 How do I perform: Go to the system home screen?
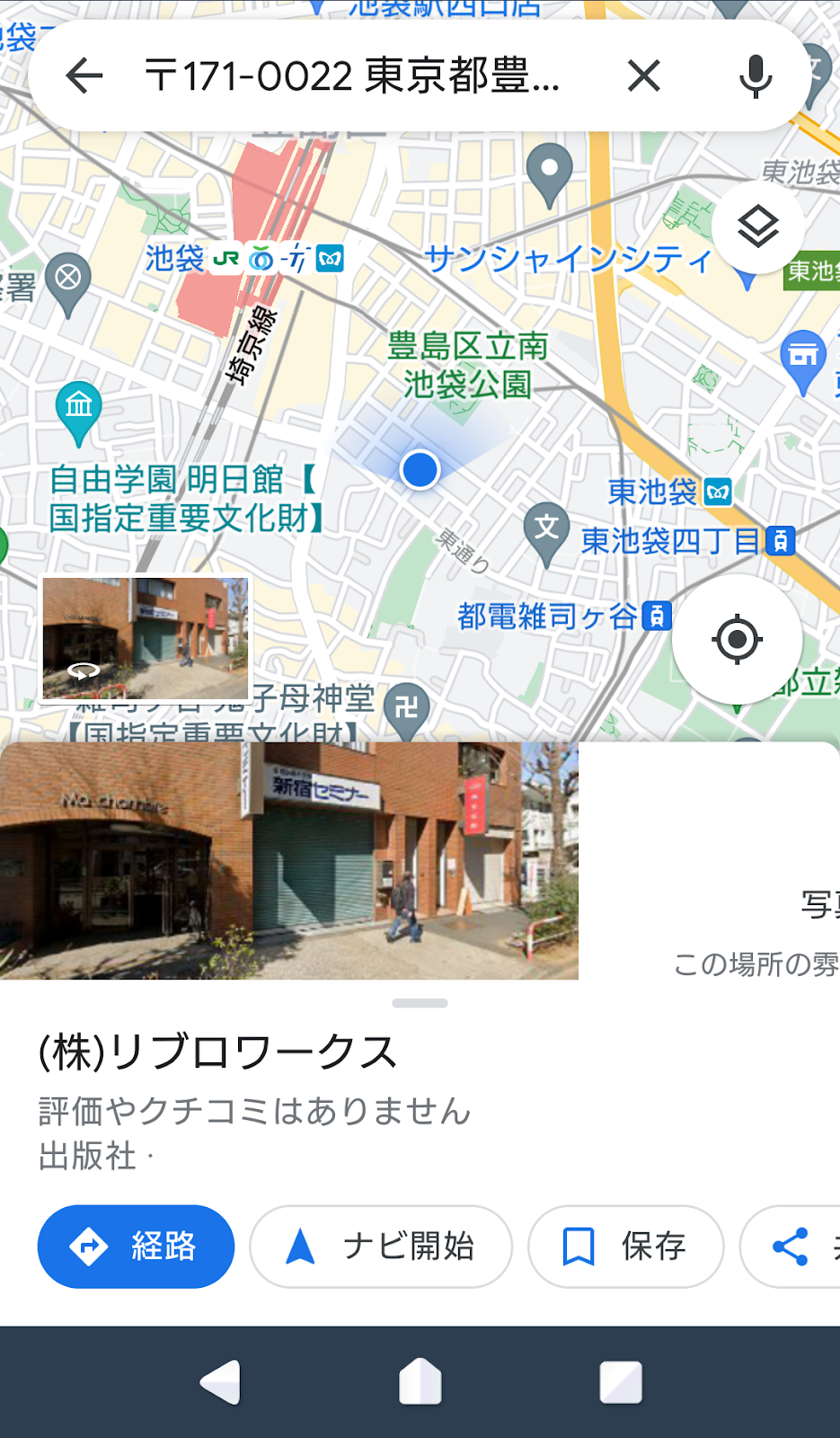420,1382
